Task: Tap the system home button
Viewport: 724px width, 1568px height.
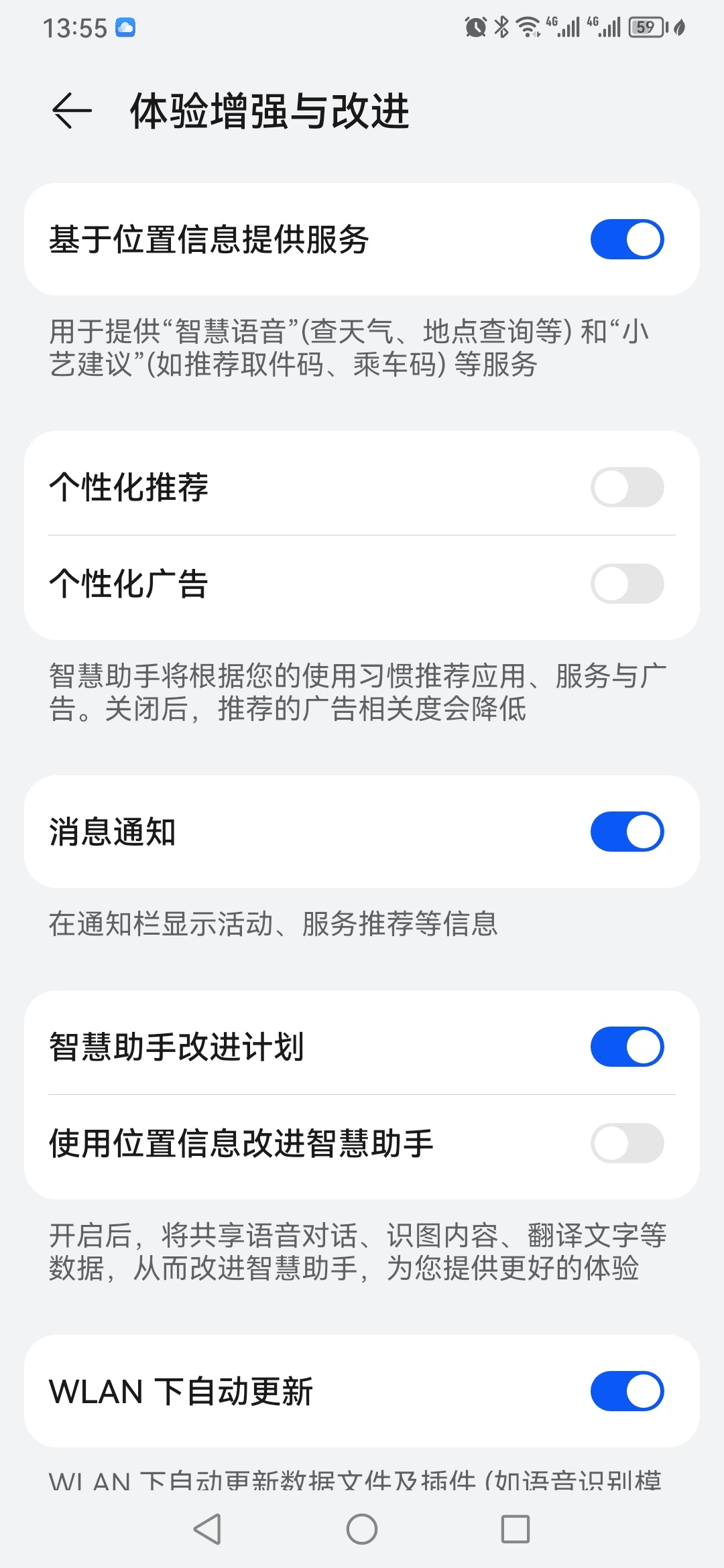Action: pyautogui.click(x=362, y=1529)
